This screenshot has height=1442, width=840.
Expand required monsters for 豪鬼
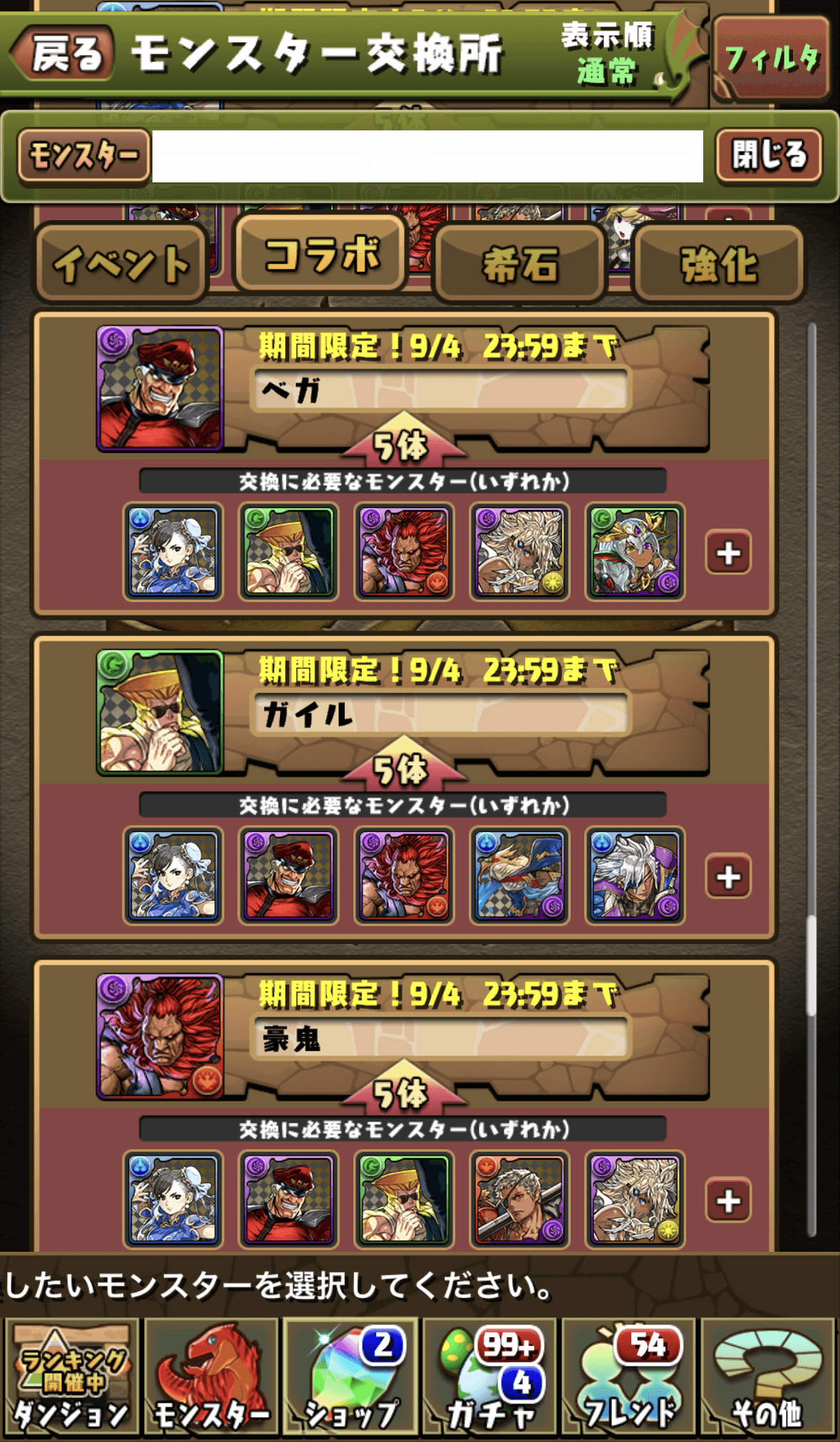point(728,1201)
